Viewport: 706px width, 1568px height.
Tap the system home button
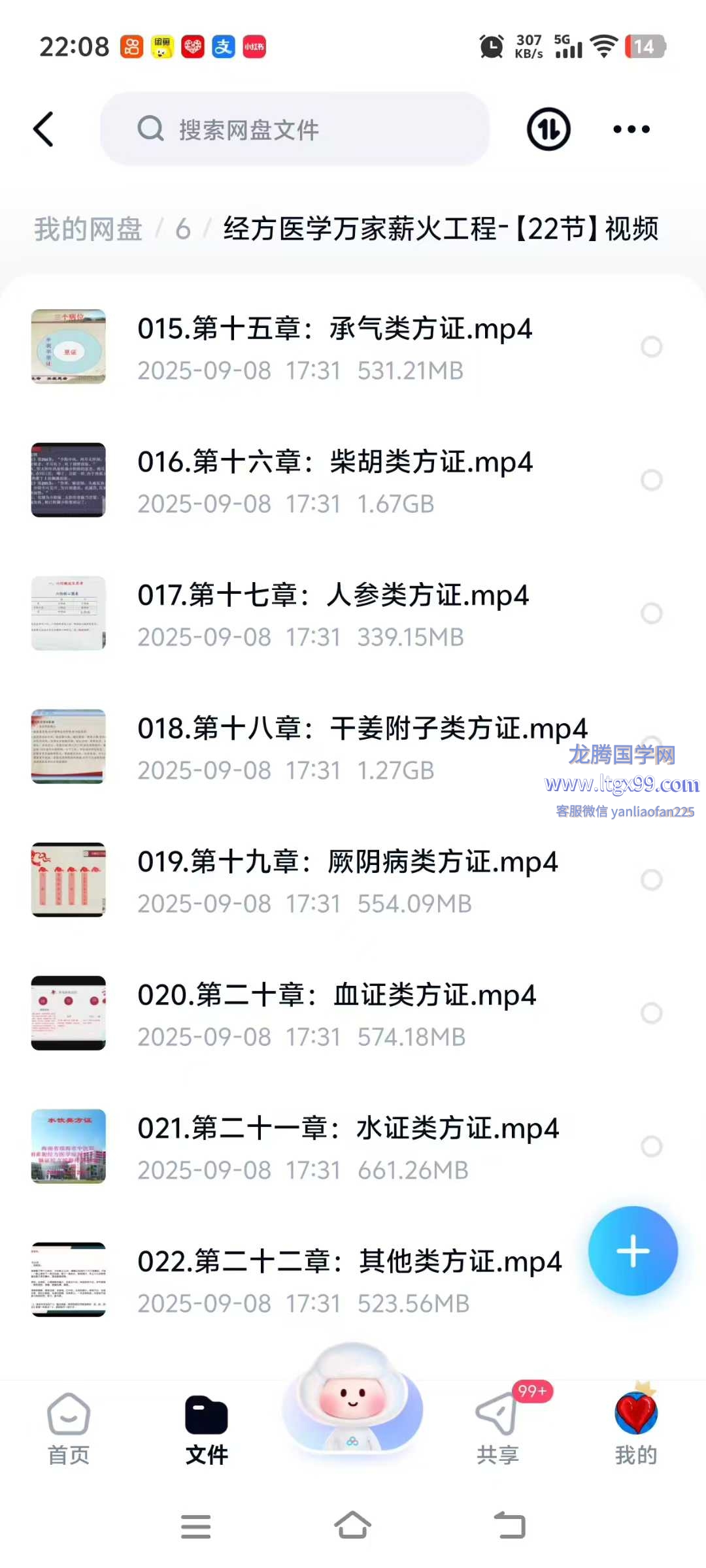[x=352, y=1526]
